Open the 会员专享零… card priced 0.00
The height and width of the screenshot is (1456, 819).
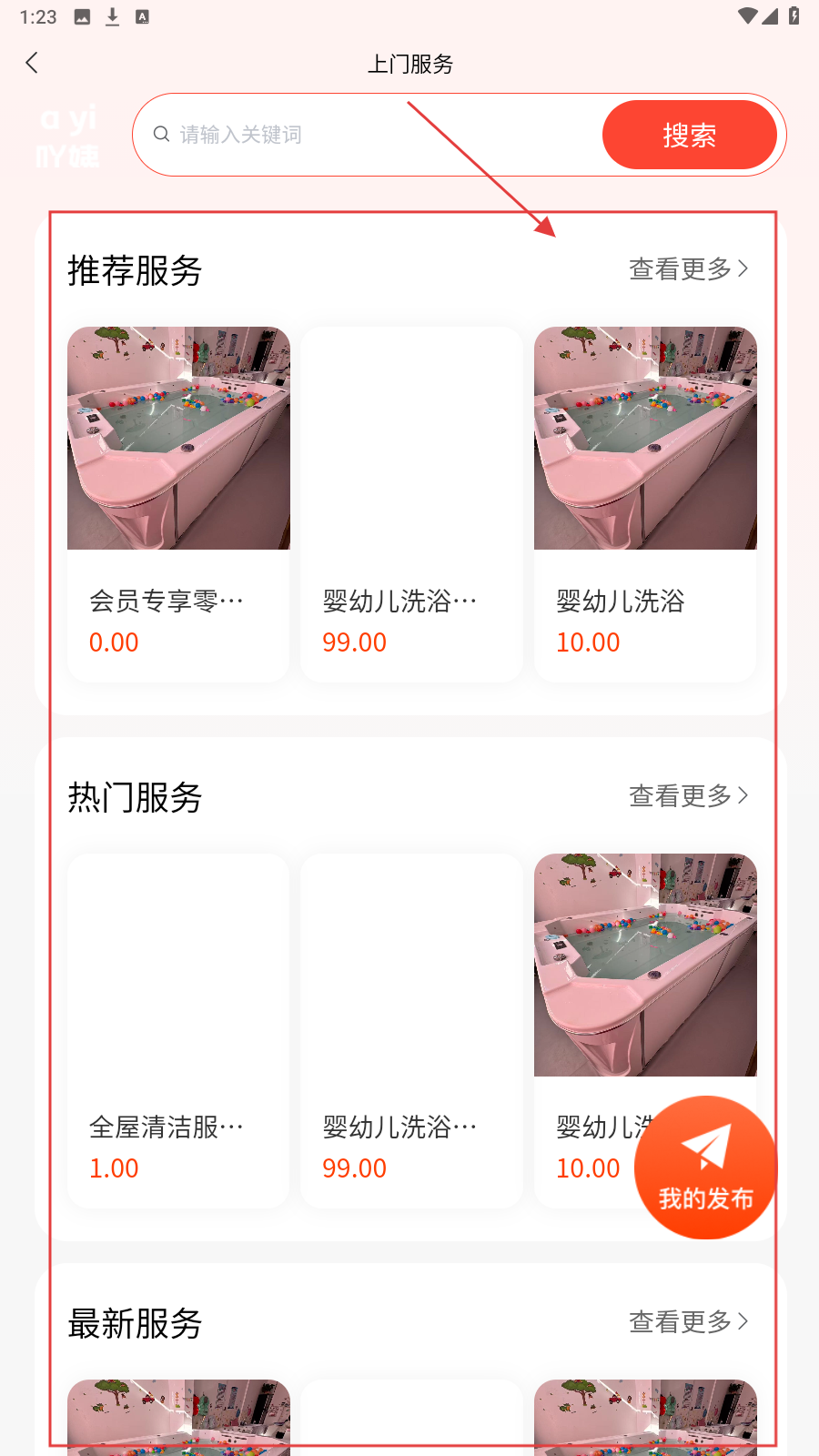tap(178, 503)
